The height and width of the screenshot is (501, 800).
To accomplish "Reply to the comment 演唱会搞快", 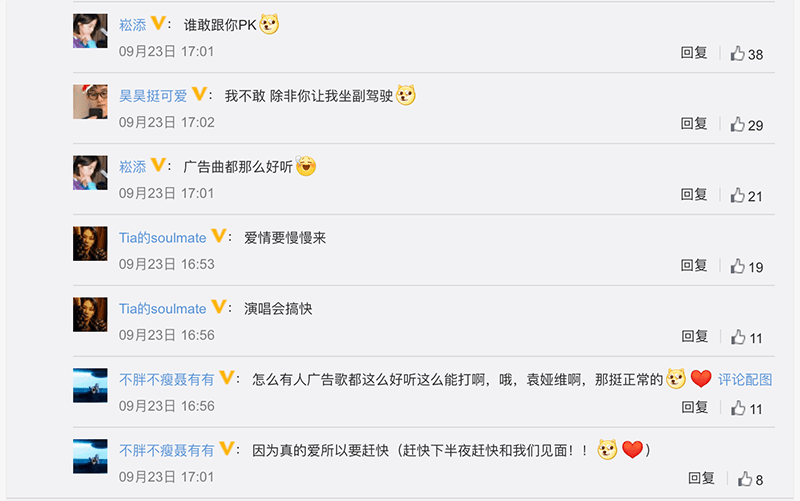I will tap(694, 337).
